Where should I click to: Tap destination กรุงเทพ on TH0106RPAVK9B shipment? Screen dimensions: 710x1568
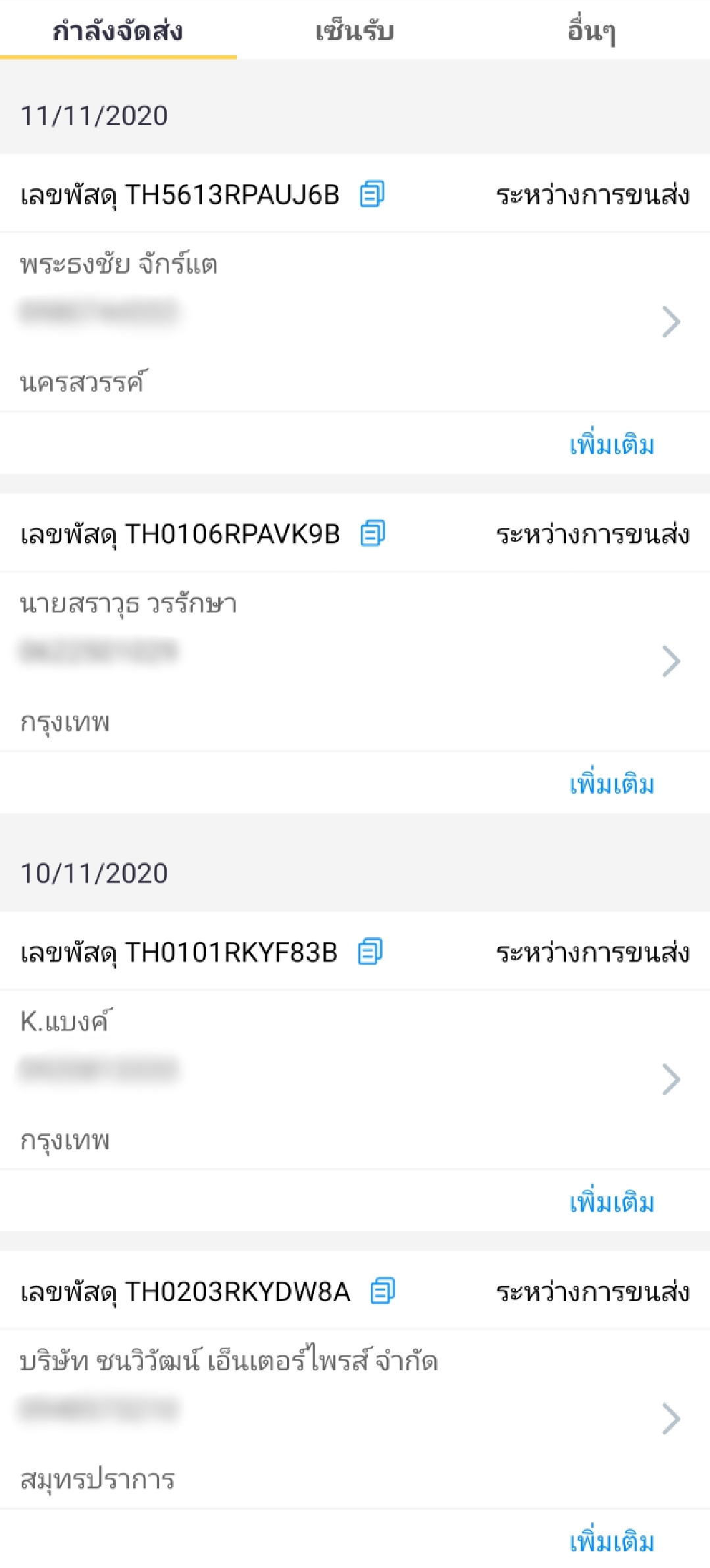click(66, 721)
